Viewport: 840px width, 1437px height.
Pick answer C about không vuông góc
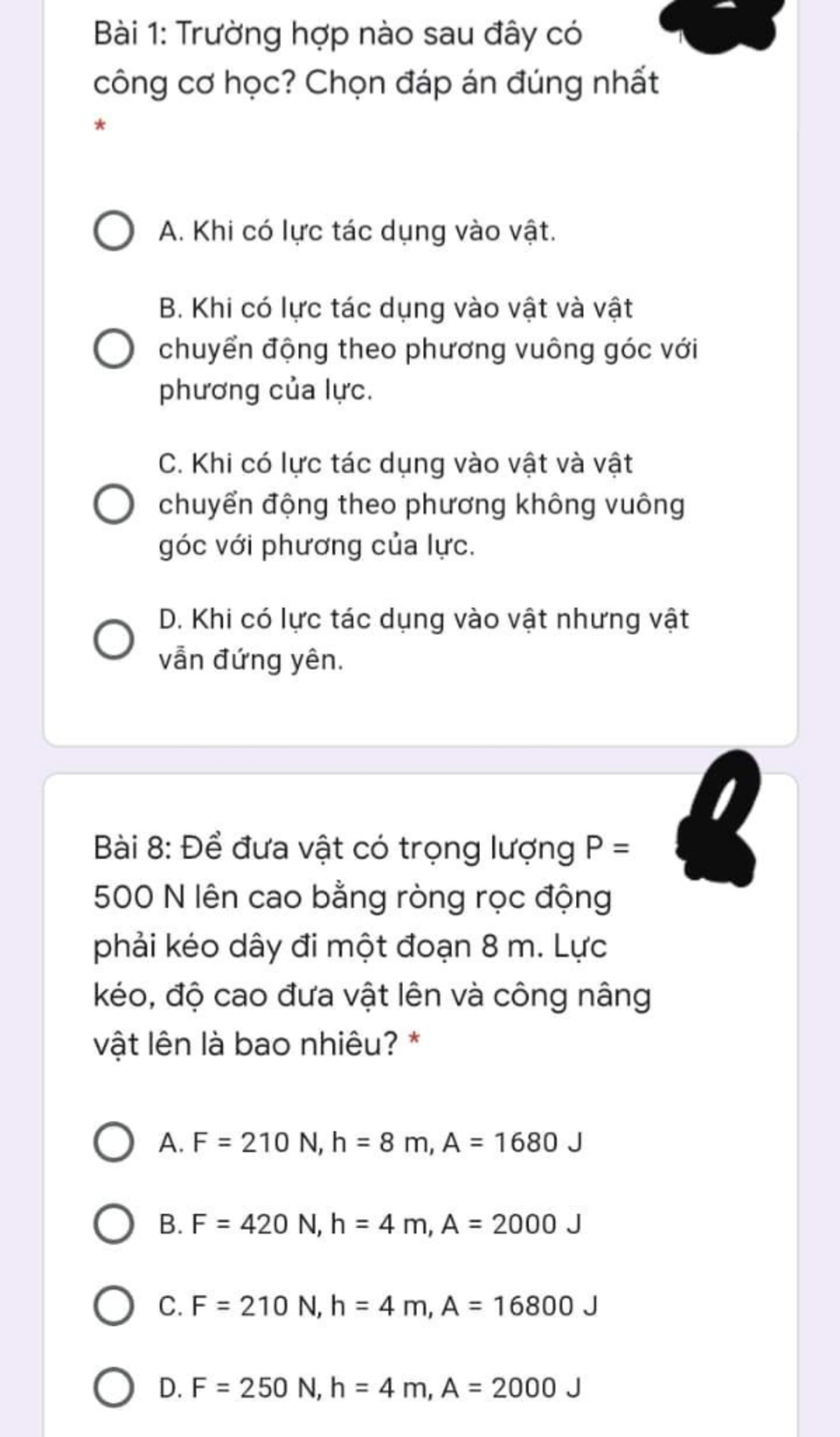tap(113, 504)
